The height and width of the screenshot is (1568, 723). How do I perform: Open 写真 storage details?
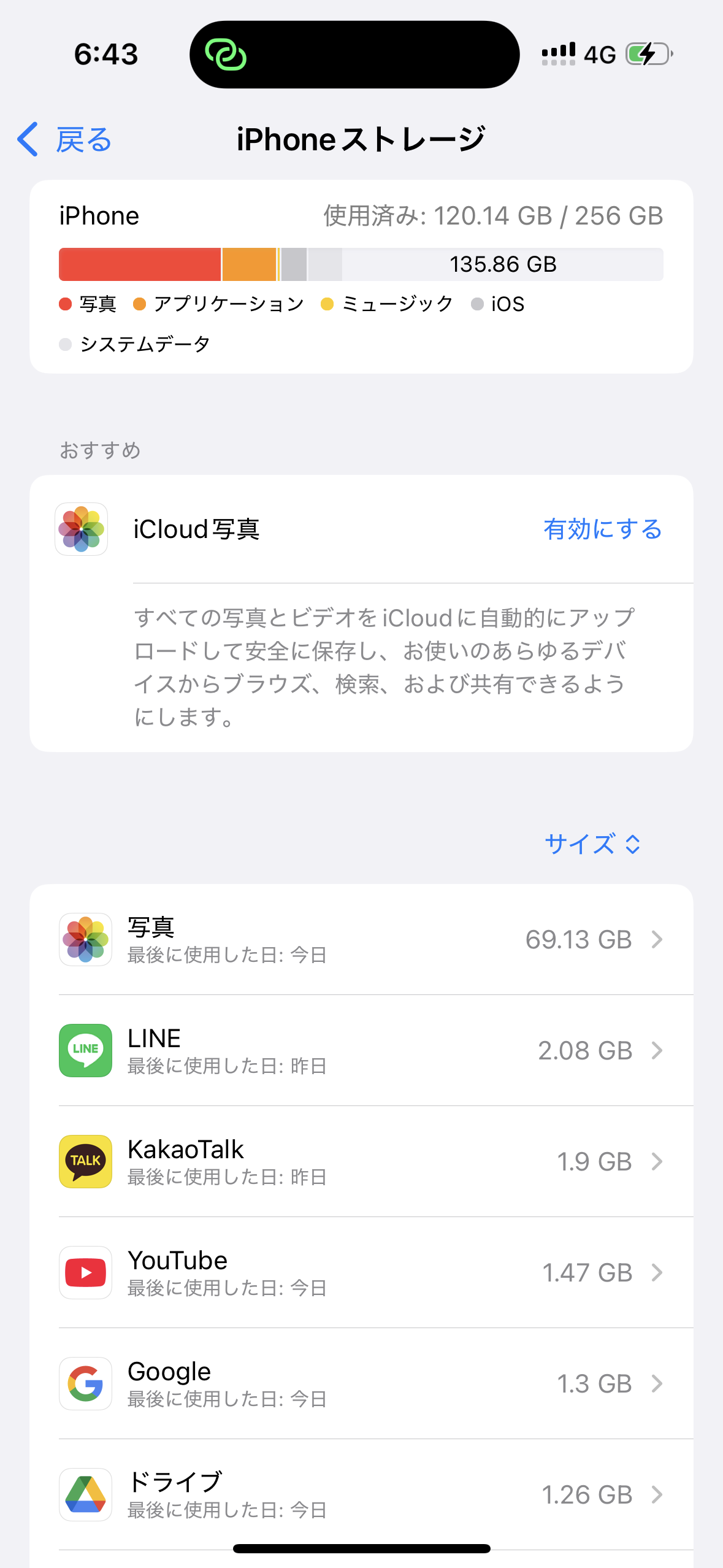click(361, 940)
